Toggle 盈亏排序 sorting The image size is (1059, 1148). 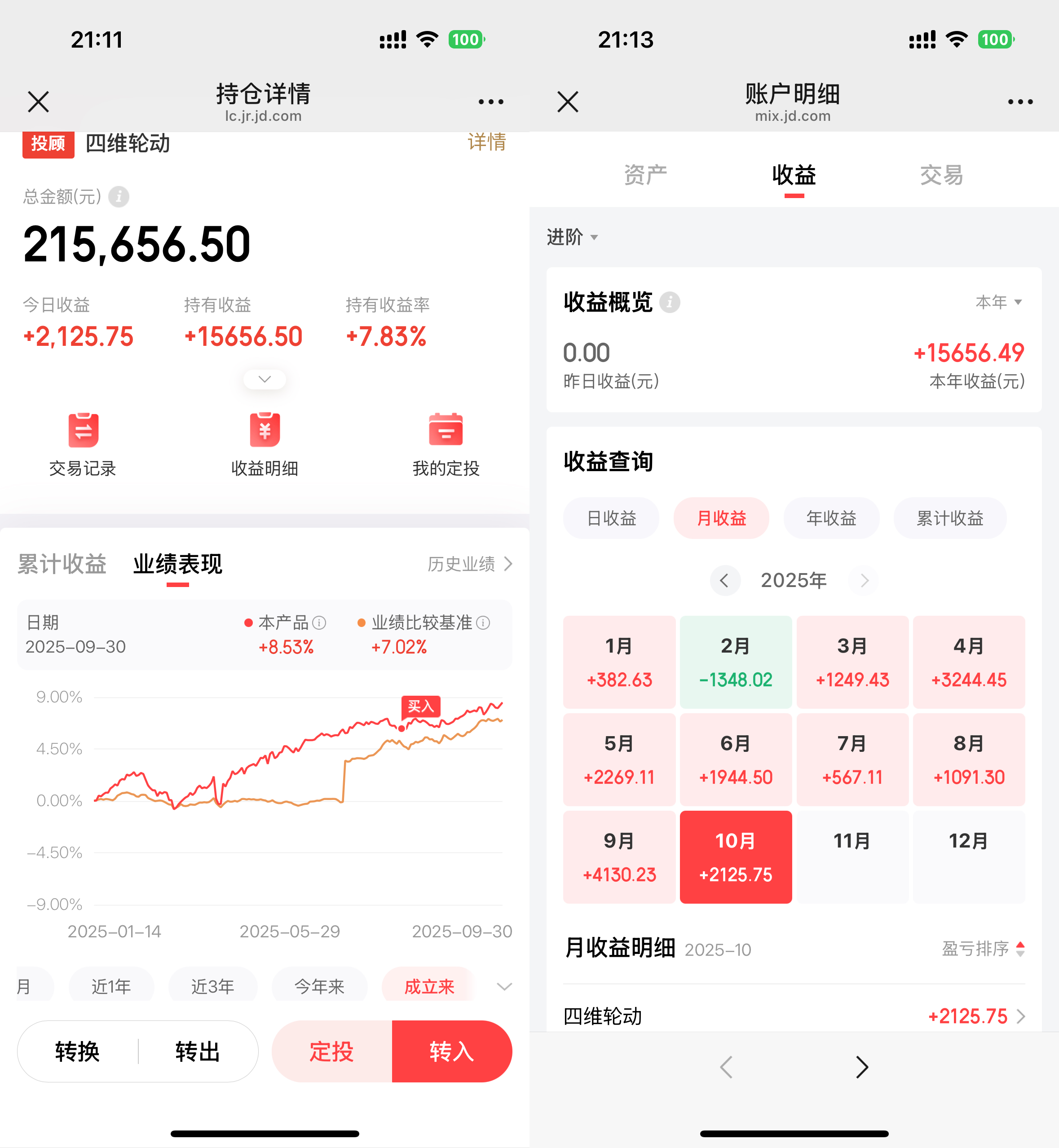tap(983, 949)
